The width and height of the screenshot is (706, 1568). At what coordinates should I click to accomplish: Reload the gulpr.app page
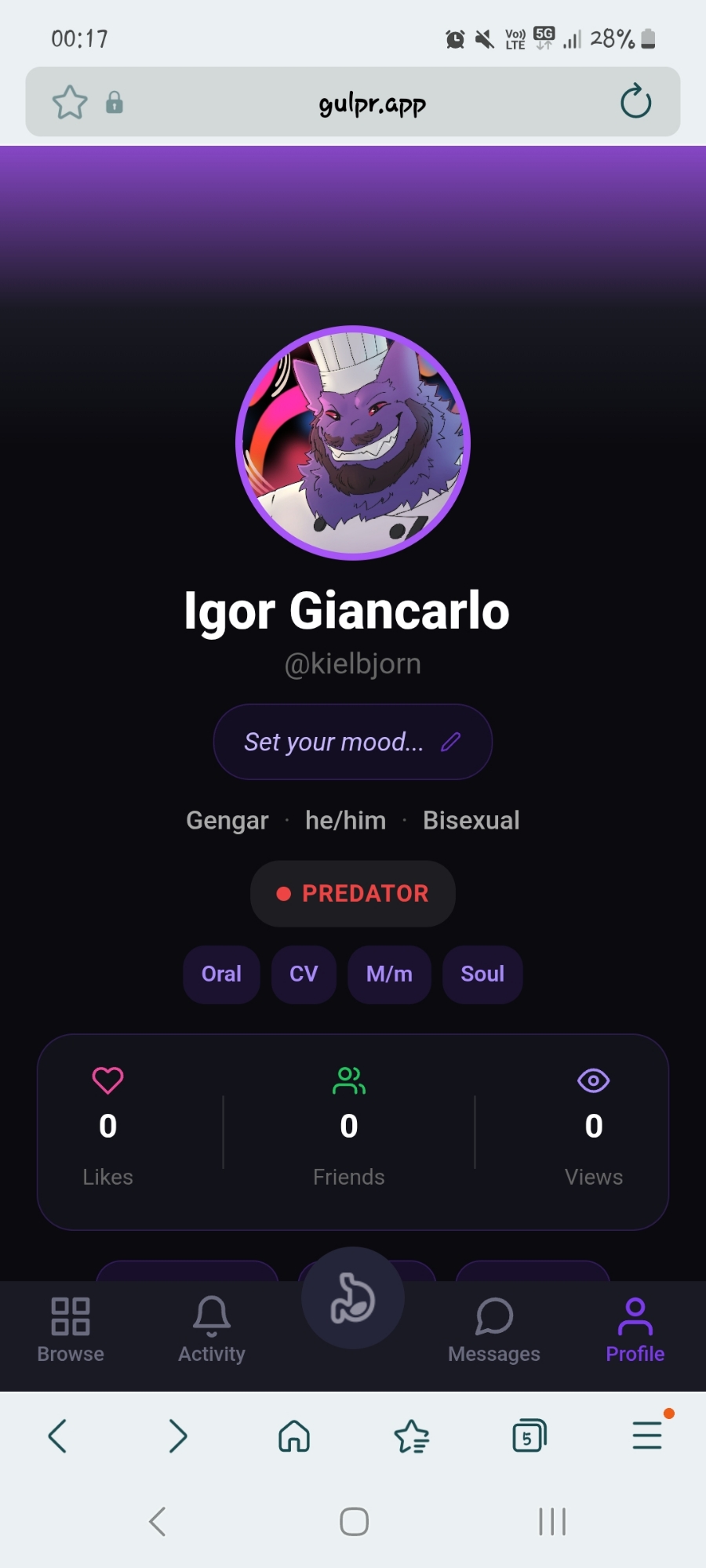635,102
